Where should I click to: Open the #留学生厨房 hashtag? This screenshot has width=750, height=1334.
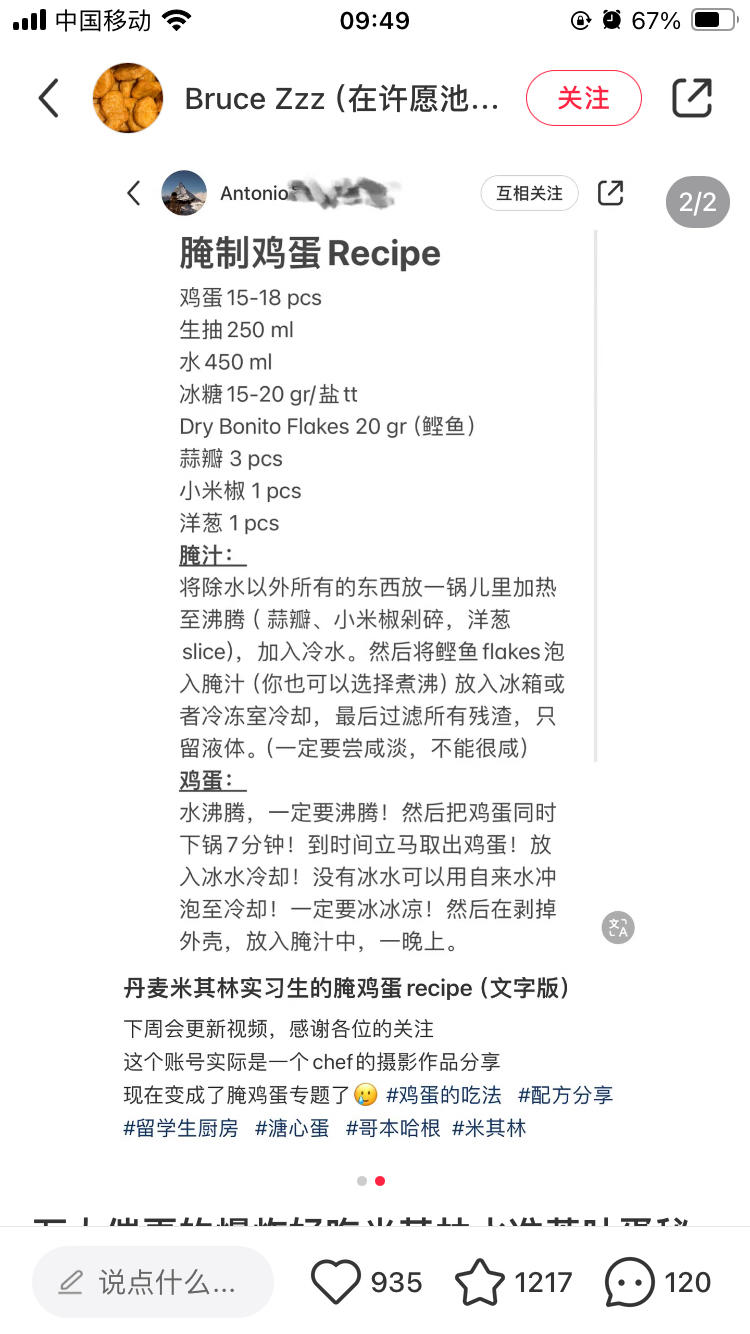tap(181, 1128)
